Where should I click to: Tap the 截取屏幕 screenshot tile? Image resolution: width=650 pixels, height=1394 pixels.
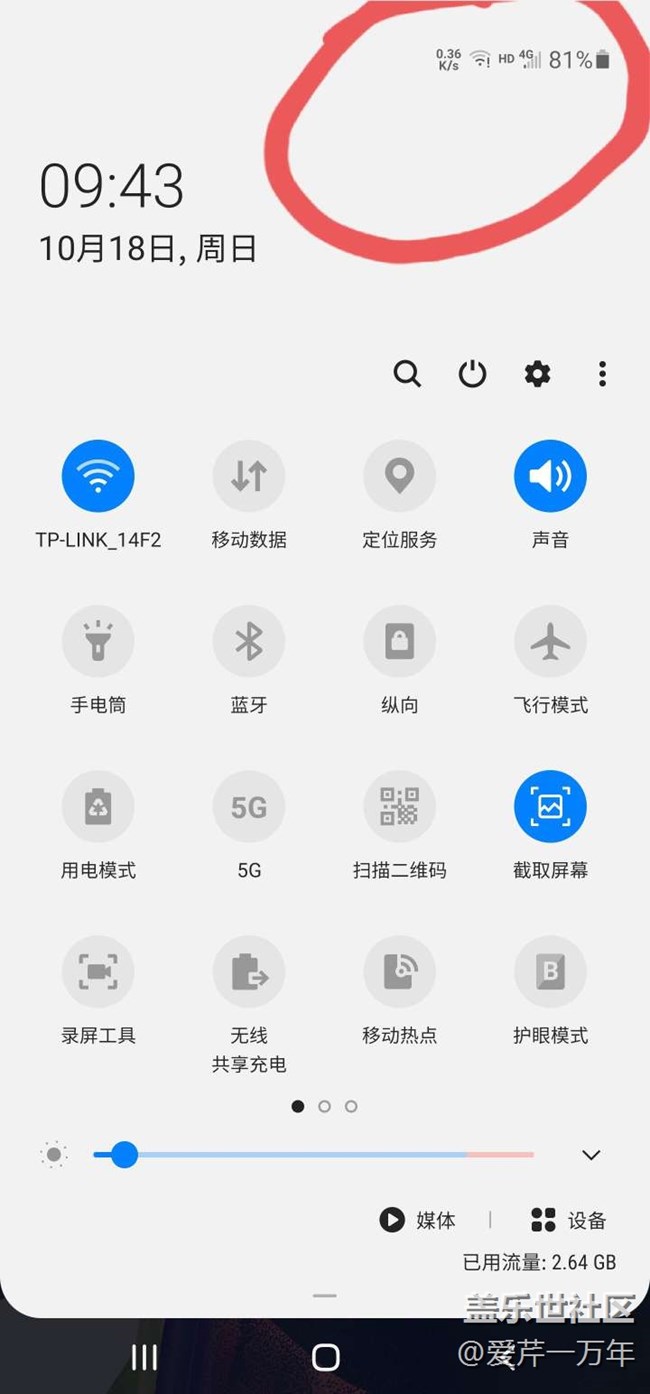550,806
